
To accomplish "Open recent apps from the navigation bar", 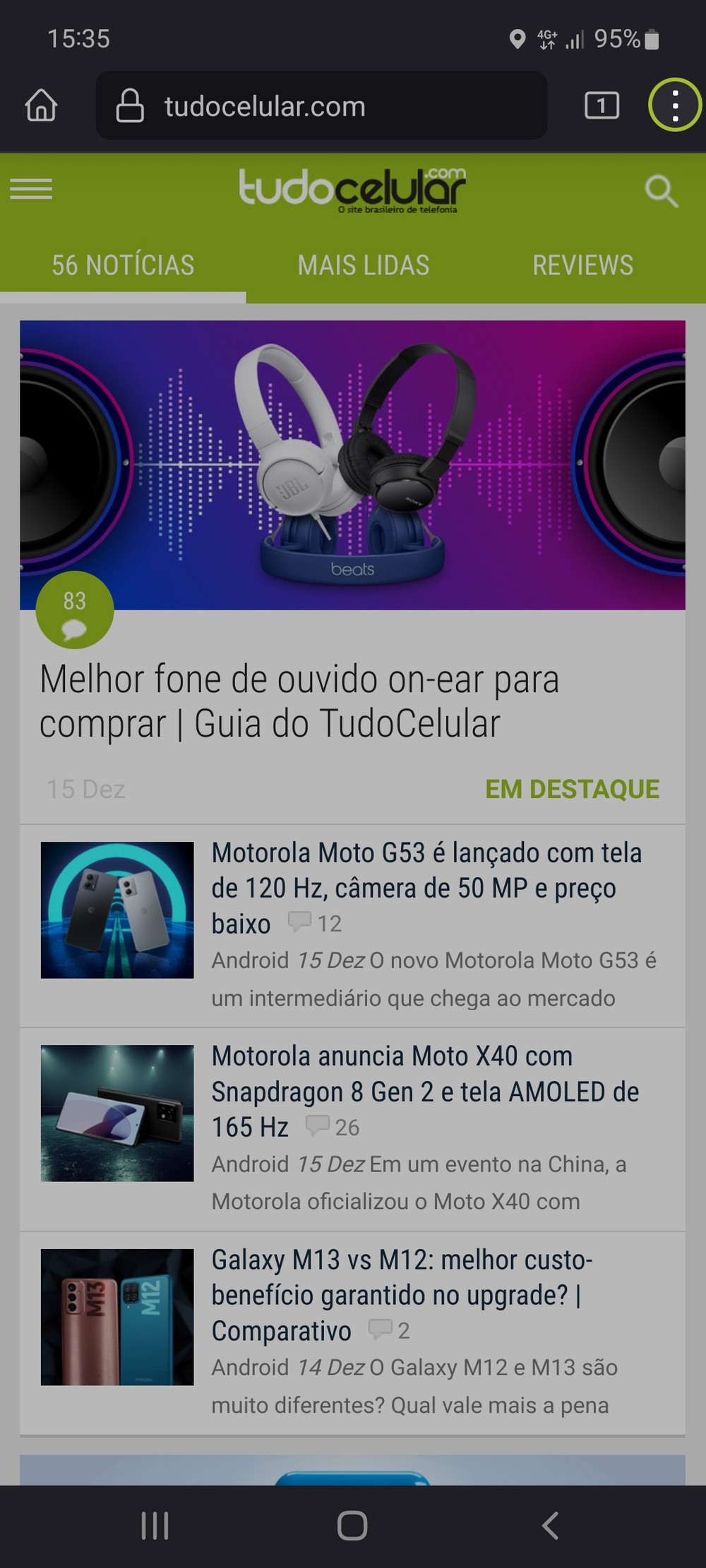I will pos(155,1526).
